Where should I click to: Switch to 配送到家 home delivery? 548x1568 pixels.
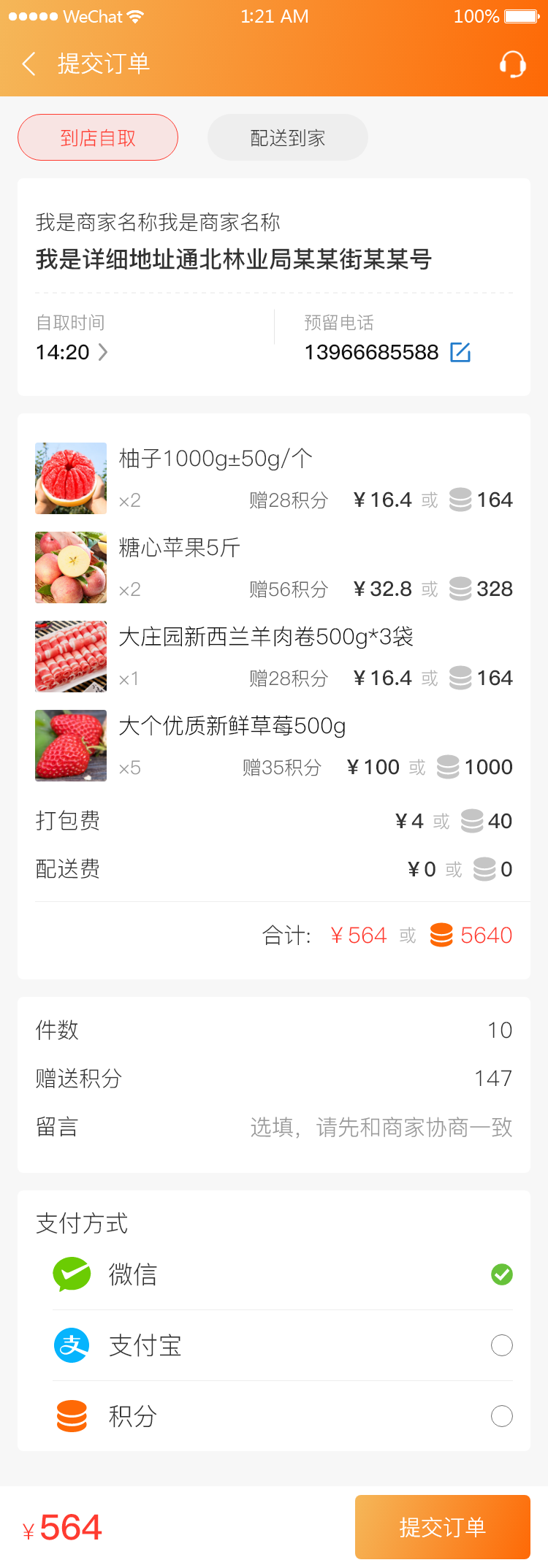(288, 137)
